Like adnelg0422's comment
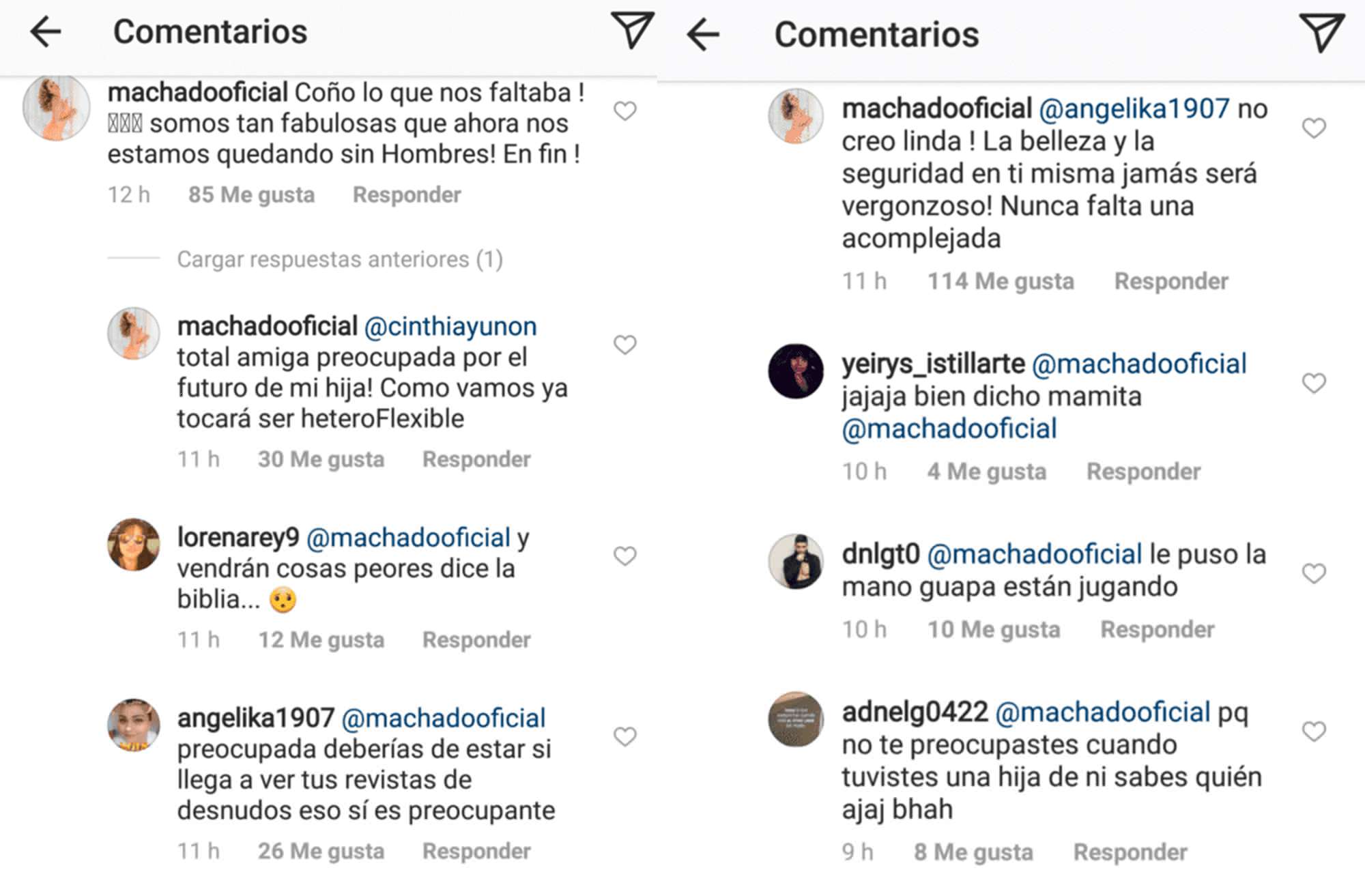This screenshot has width=1365, height=896. (1314, 732)
